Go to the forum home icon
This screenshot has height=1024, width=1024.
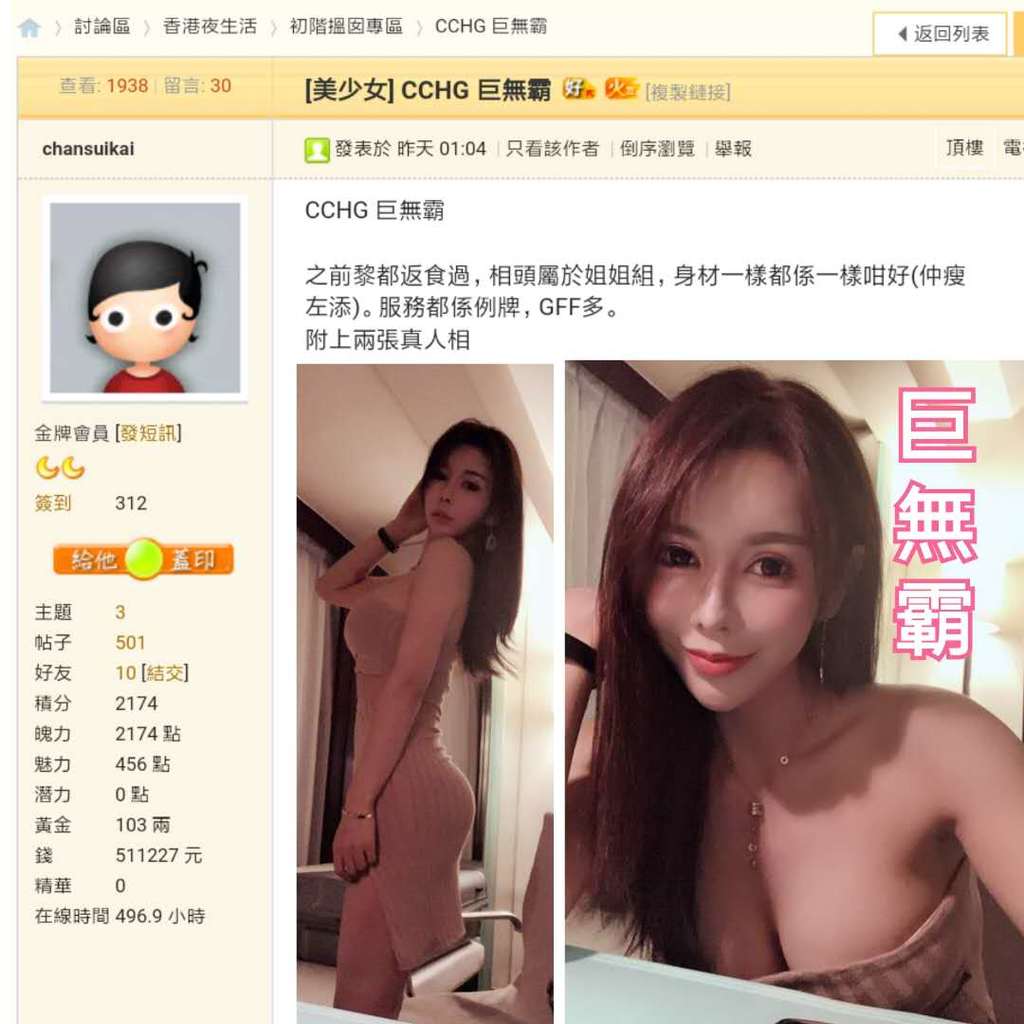[x=29, y=28]
